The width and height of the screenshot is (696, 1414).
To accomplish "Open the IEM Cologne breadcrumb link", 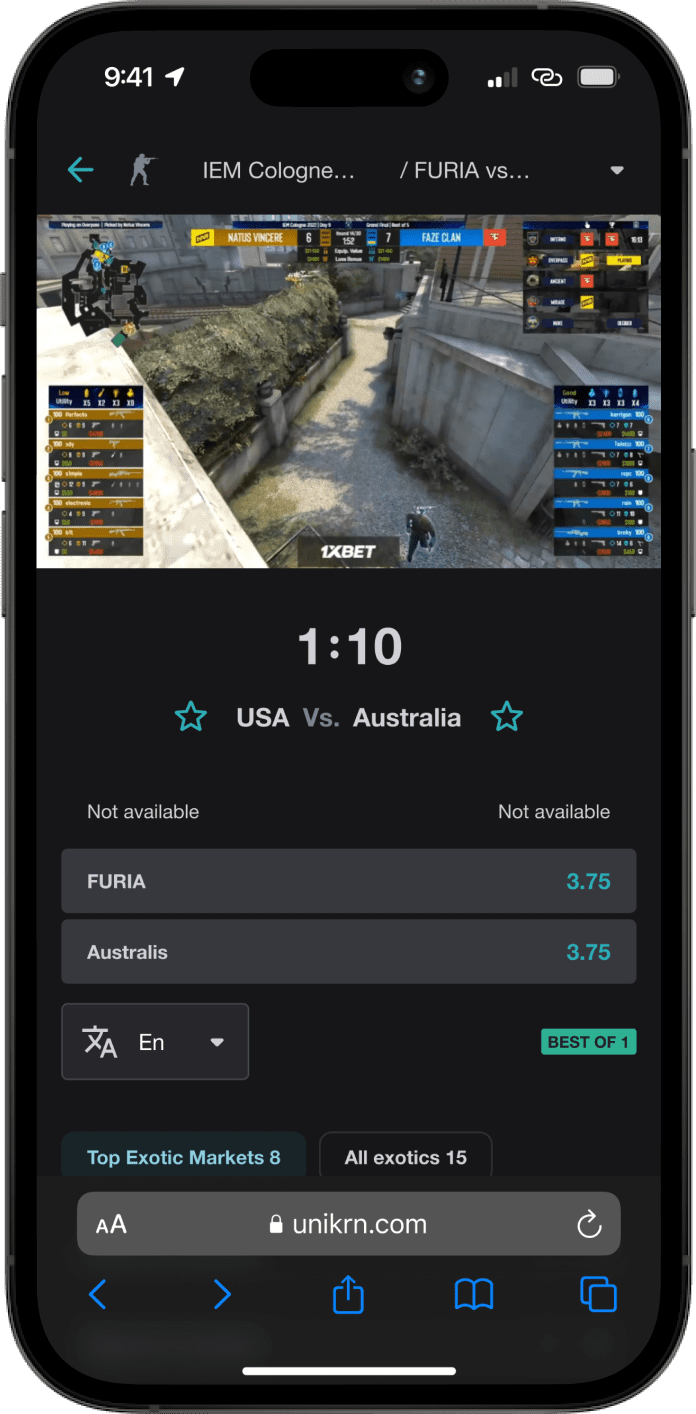I will [278, 170].
